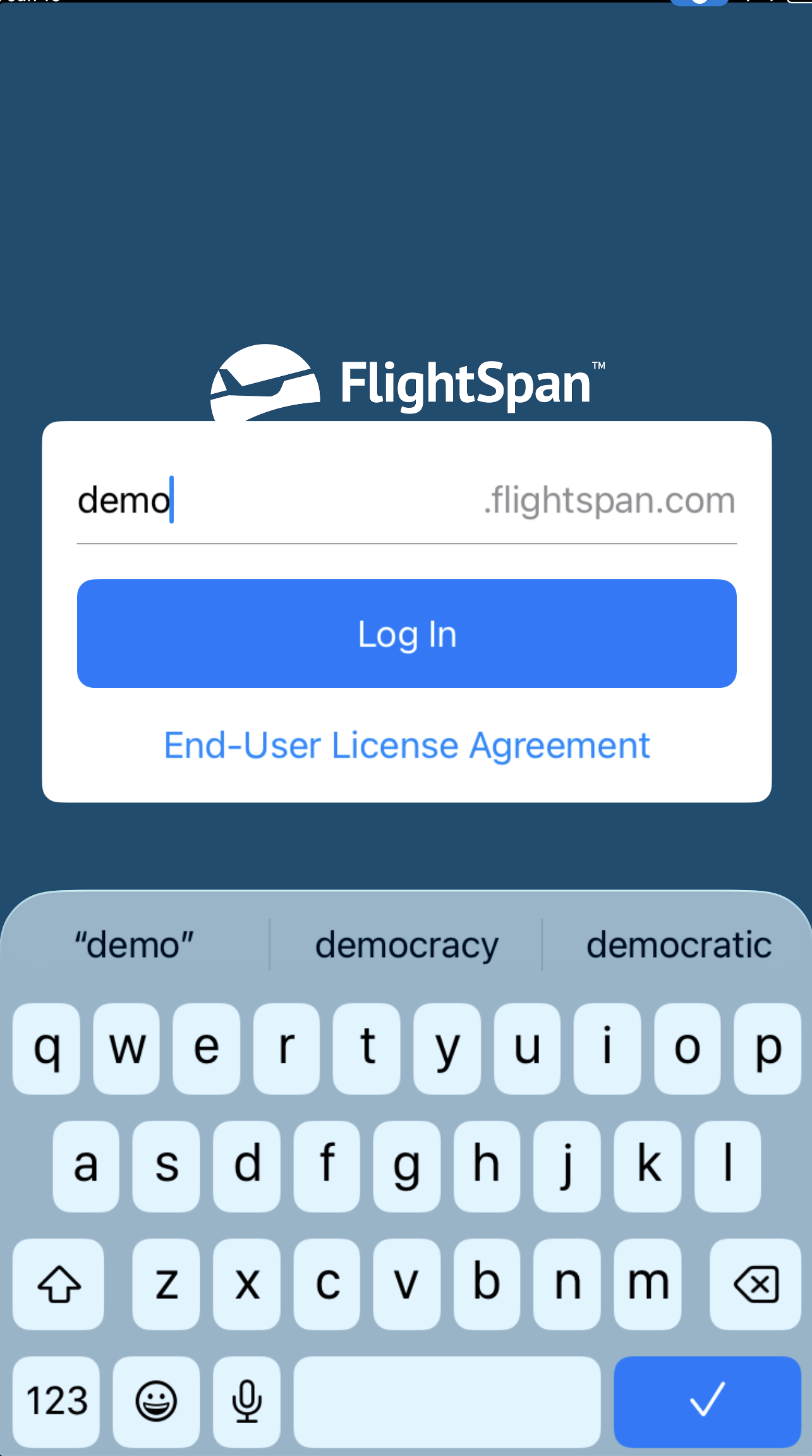
Task: Select the democracy keyboard suggestion
Action: 406,945
